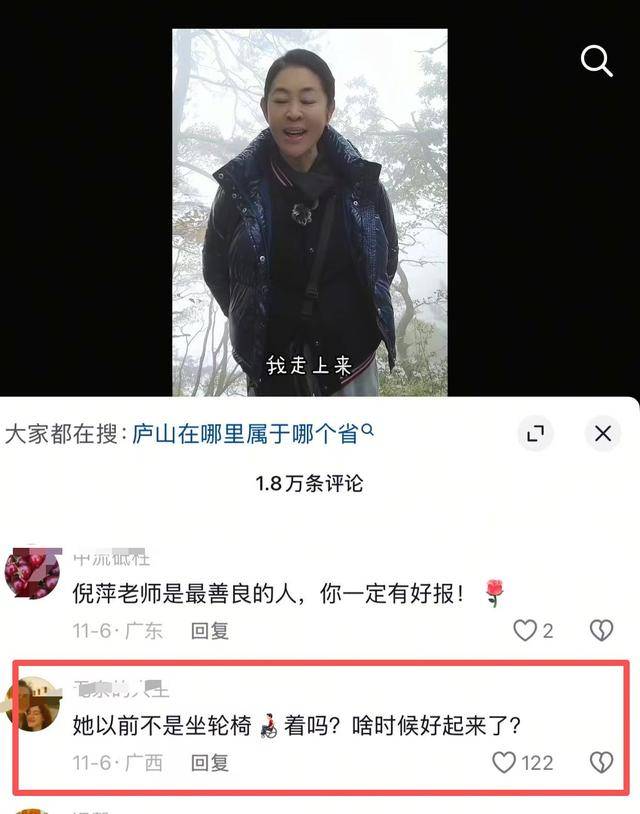
Task: Dislike the 倪萍老师是最善良的人 comment
Action: [601, 630]
